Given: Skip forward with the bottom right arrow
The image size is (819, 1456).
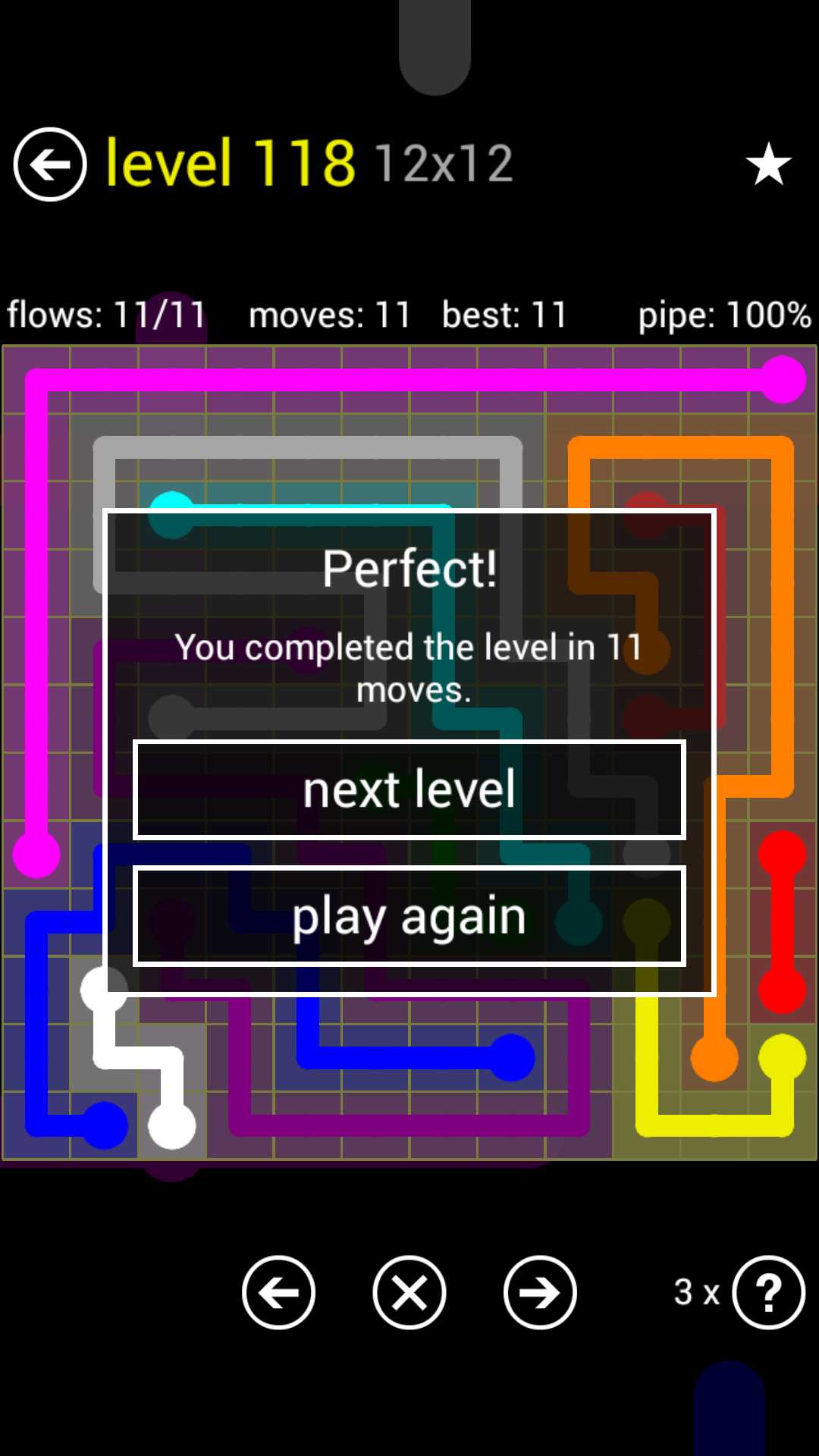Looking at the screenshot, I should pos(540,1292).
